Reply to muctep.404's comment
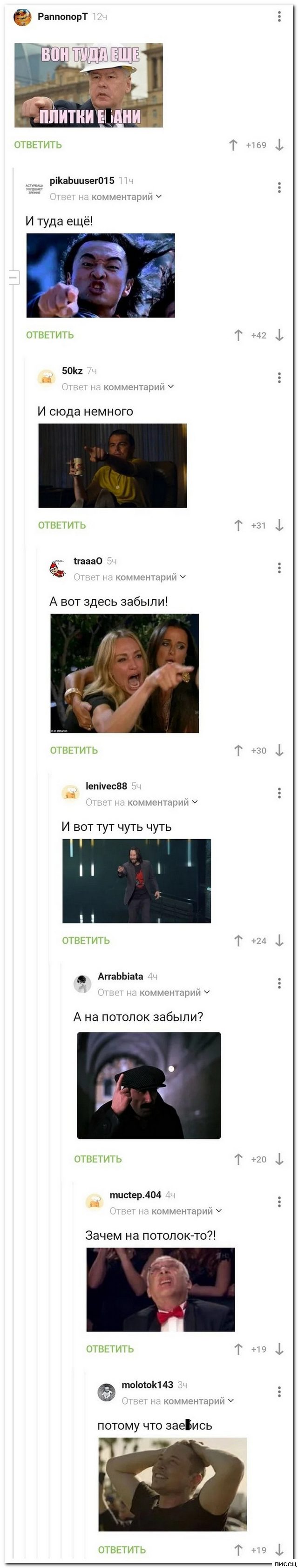This screenshot has width=298, height=1568. [109, 1349]
